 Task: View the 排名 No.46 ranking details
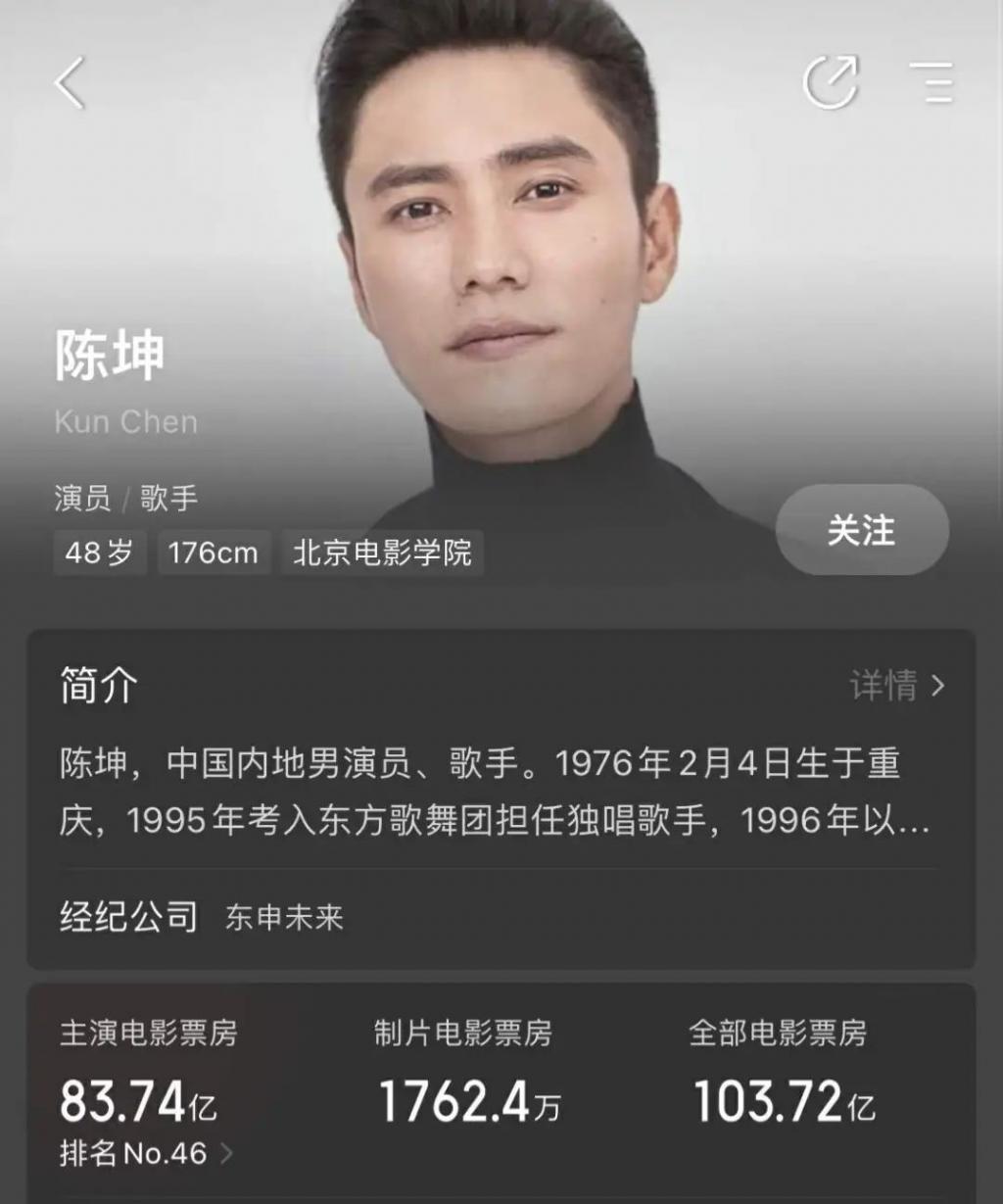tap(147, 1154)
